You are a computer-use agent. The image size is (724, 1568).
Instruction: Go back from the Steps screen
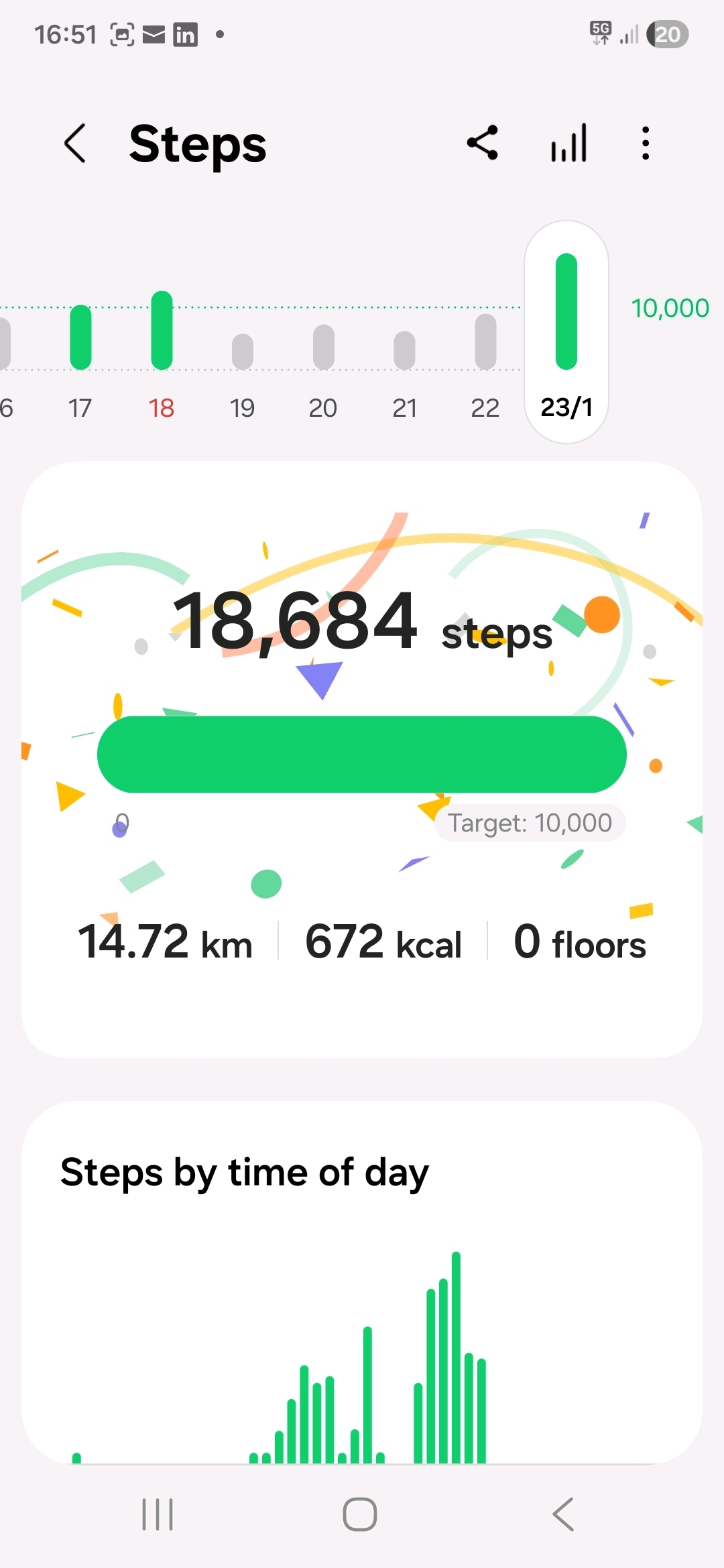point(75,143)
